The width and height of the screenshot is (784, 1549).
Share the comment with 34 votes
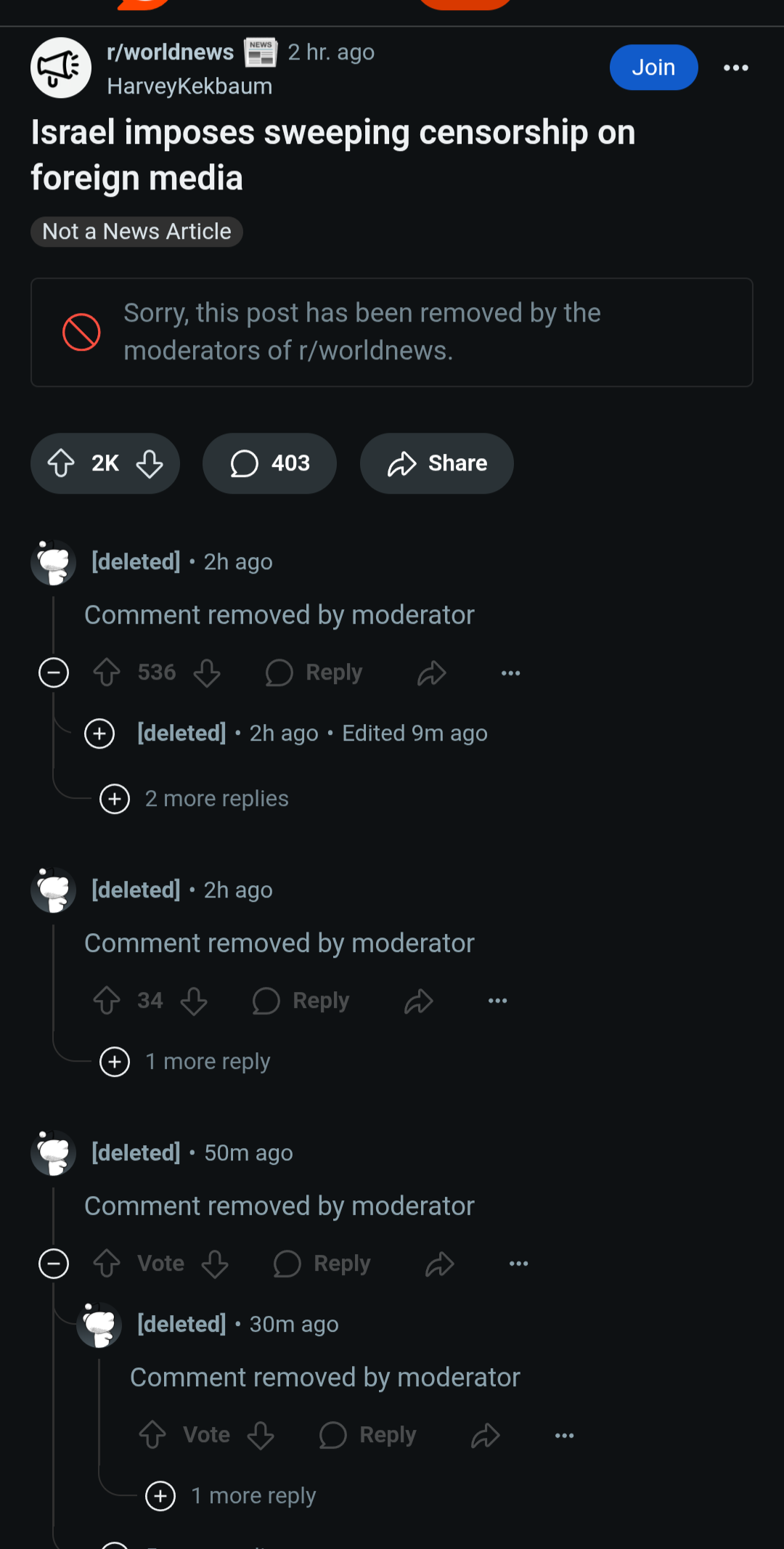coord(419,1001)
